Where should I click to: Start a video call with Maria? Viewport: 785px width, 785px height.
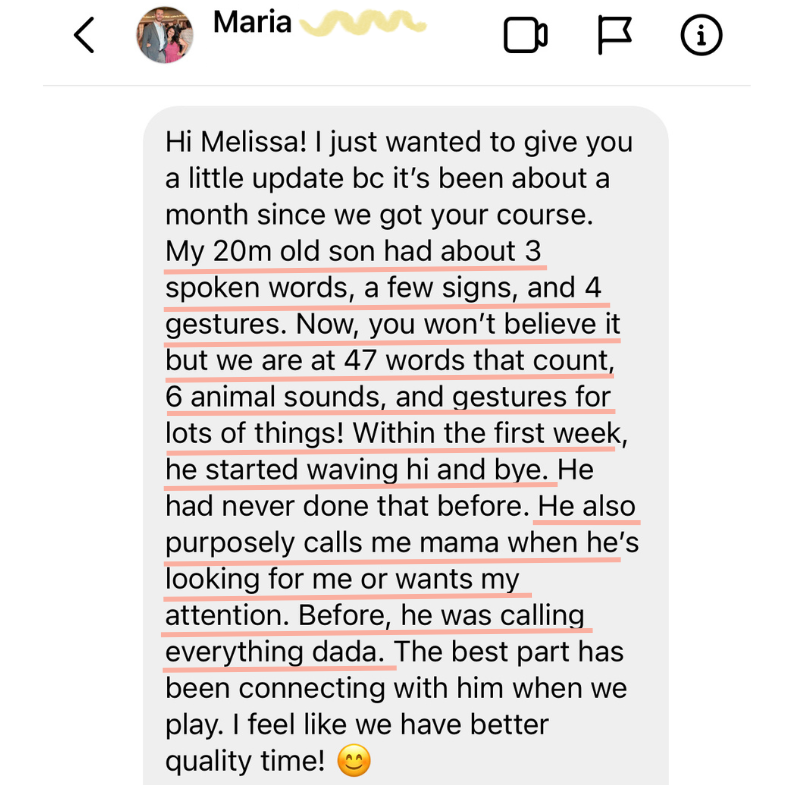pos(525,36)
